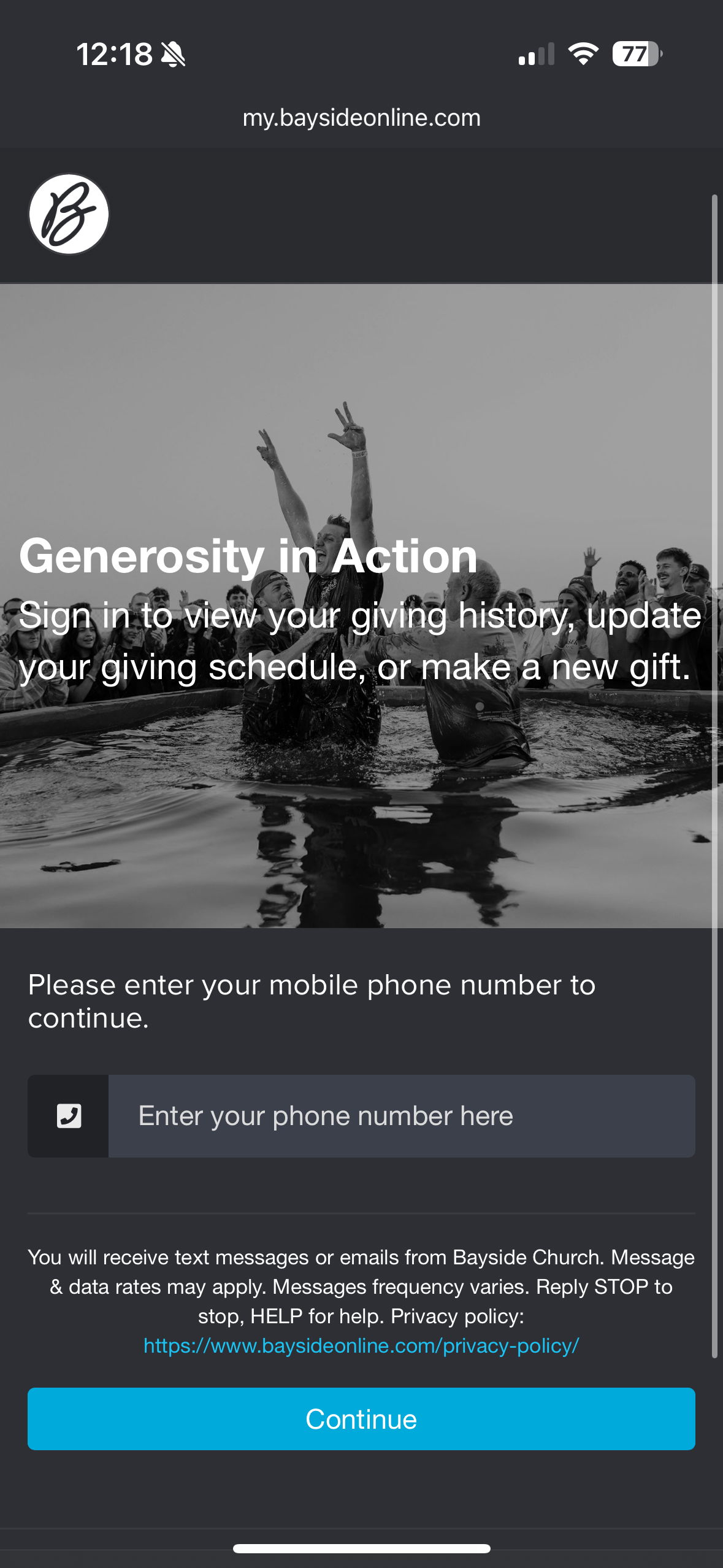Tap the Continue button
723x1568 pixels.
click(x=361, y=1419)
